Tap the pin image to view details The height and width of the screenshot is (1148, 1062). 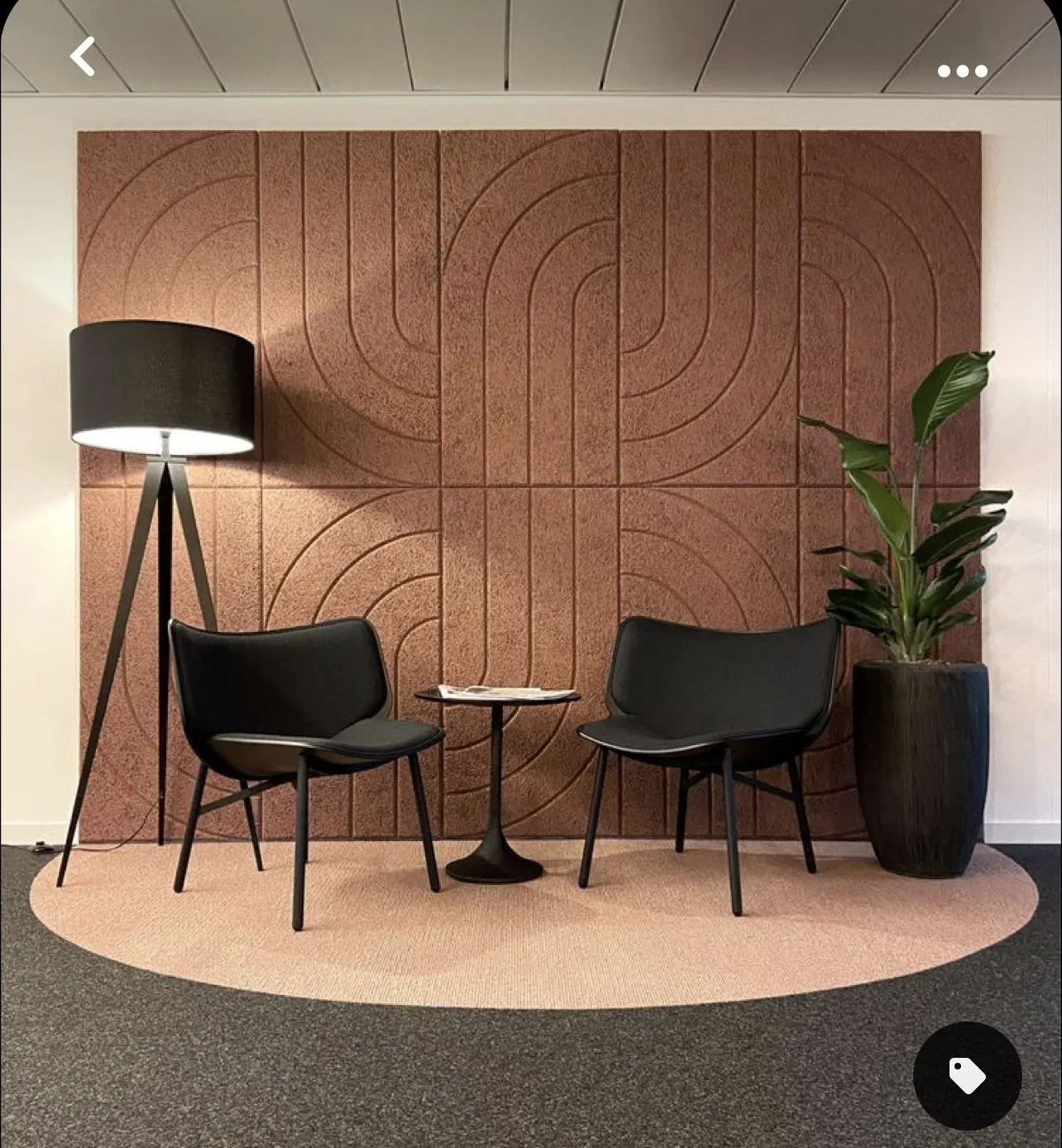tap(529, 529)
